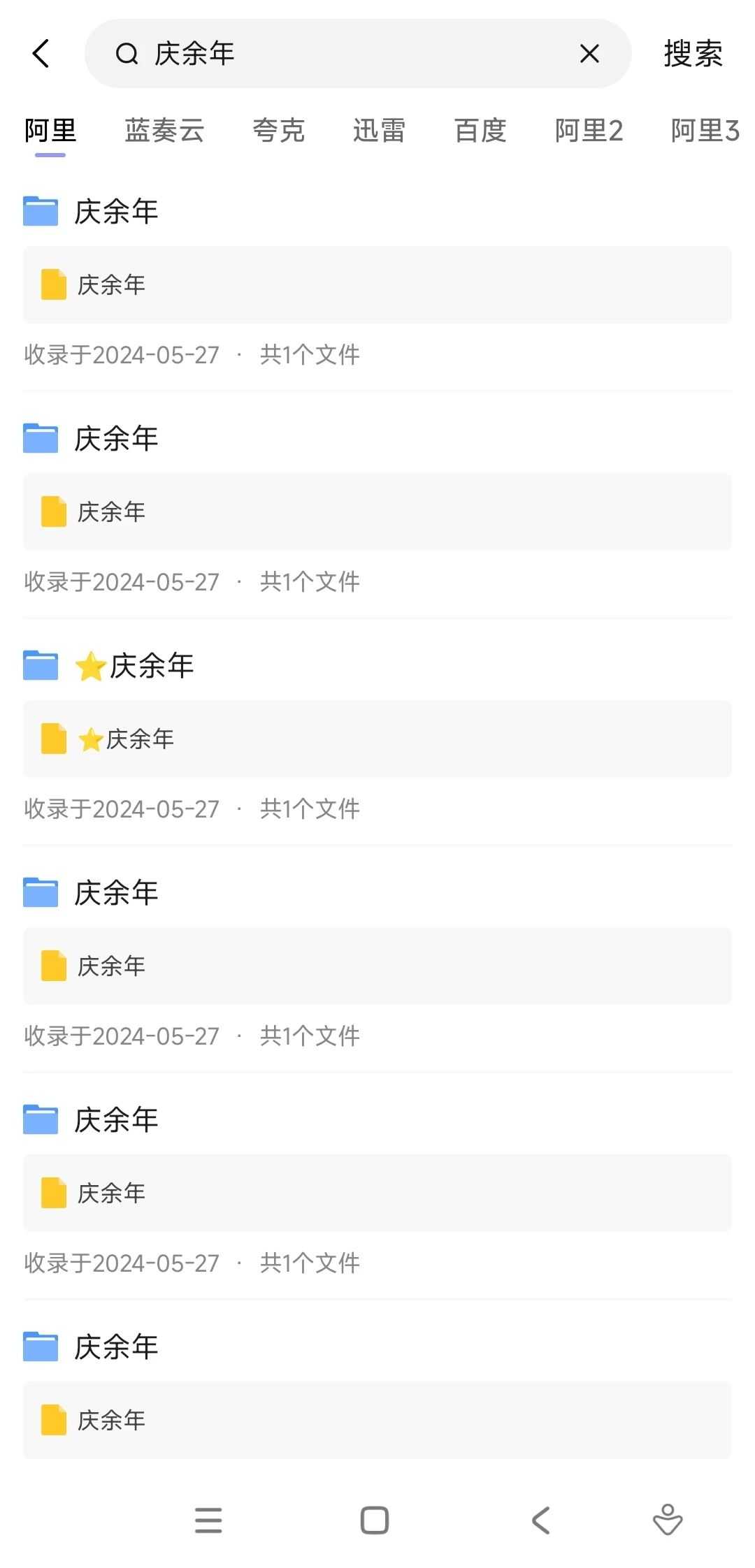Tap the 搜索 button
The height and width of the screenshot is (1568, 755).
tap(693, 54)
